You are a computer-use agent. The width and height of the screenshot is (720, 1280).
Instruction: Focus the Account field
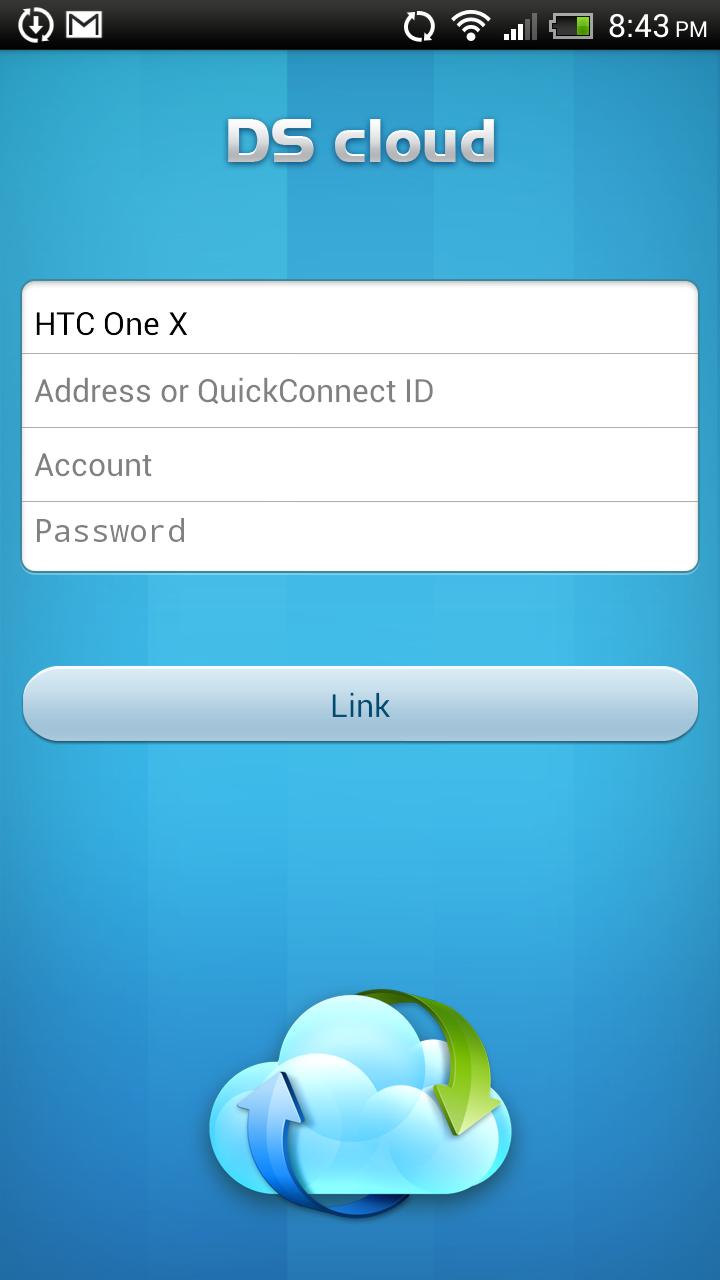tap(360, 465)
